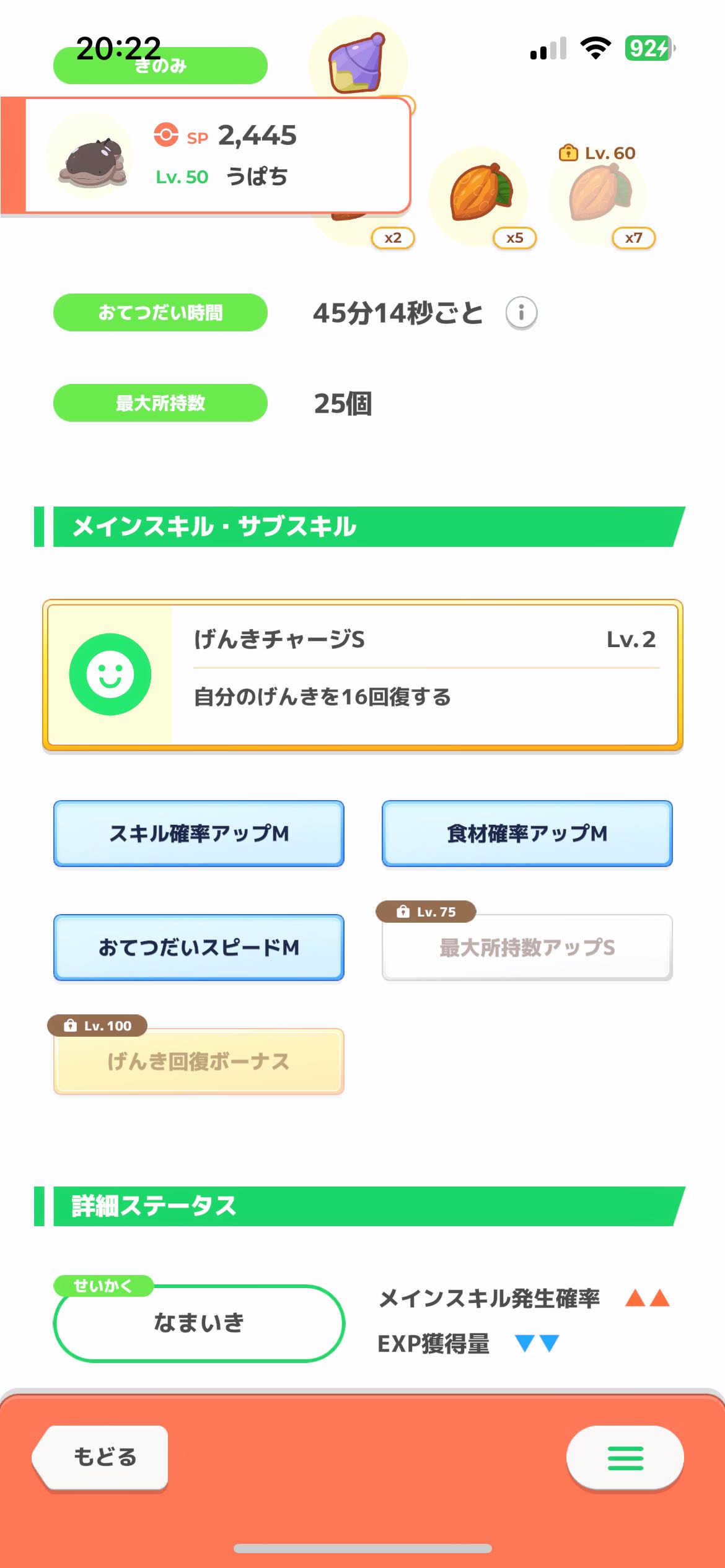Viewport: 725px width, 1568px height.
Task: Tap the locked げんき回復ボーナス sub skill
Action: coord(199,1061)
